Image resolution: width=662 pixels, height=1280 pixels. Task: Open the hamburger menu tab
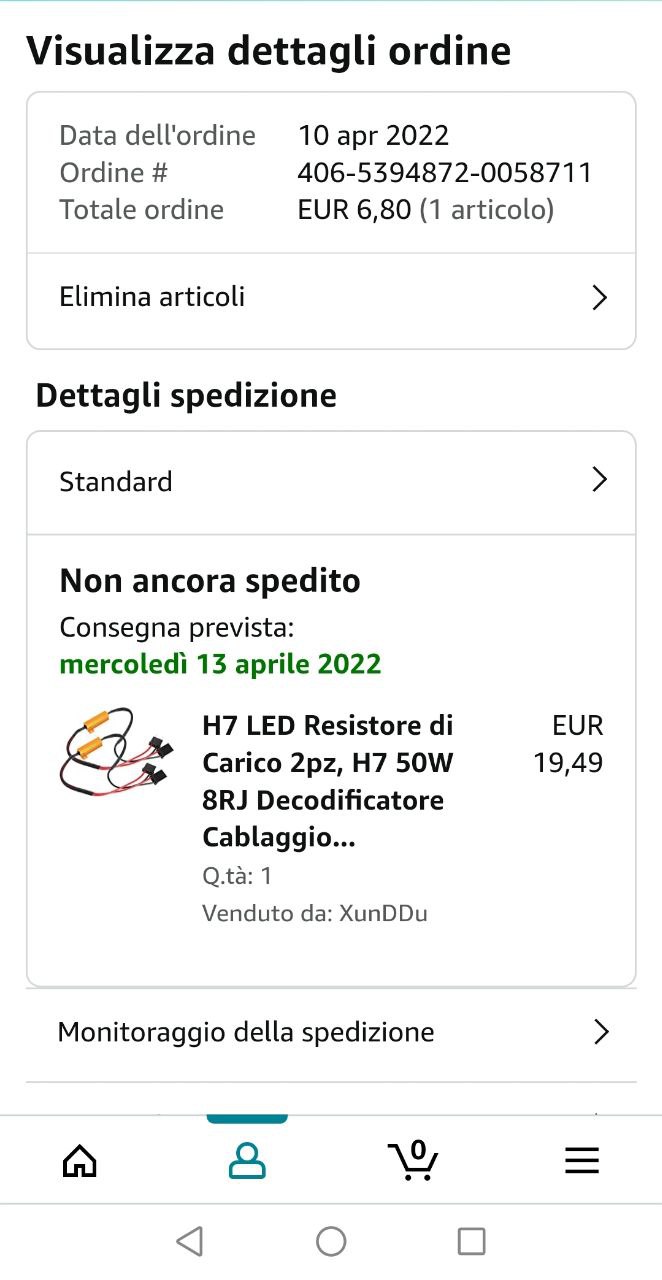click(581, 1160)
